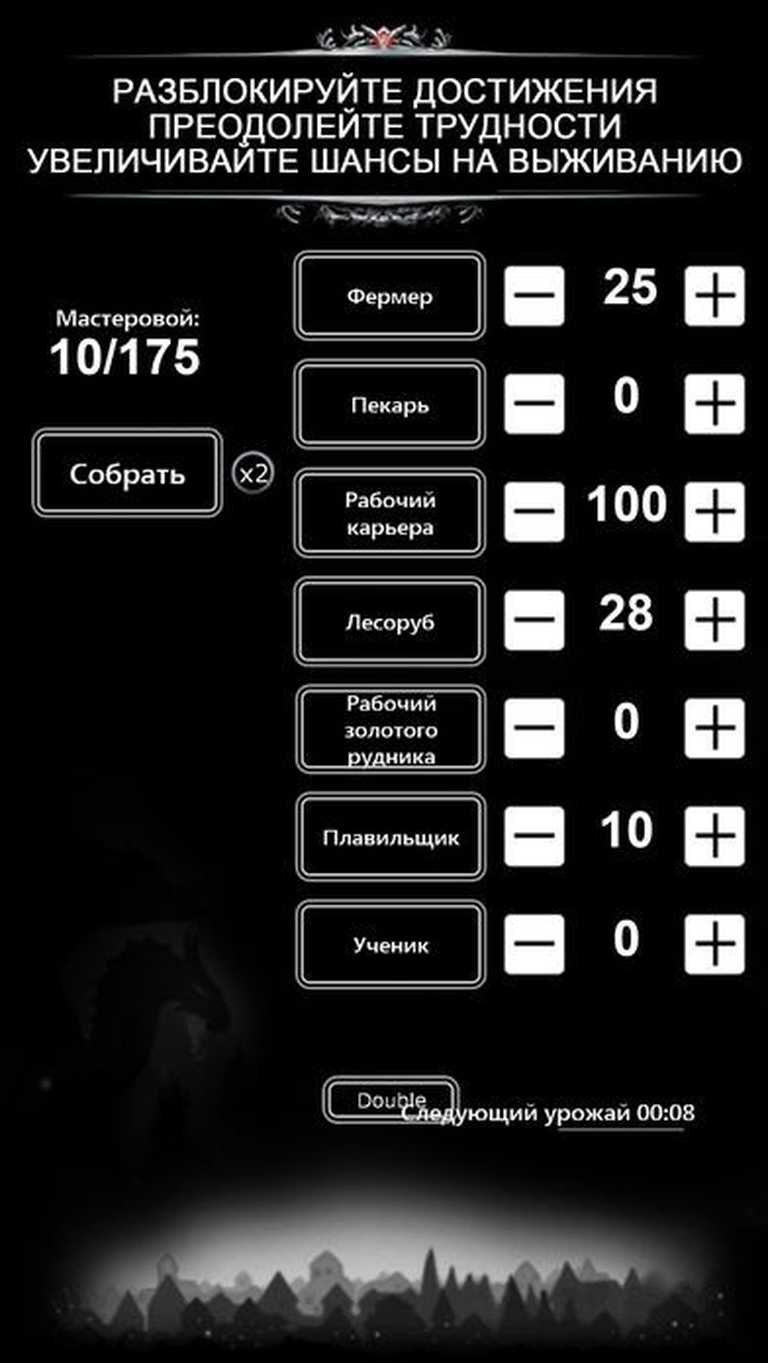Decrease Рабочий карьера count
Viewport: 768px width, 1363px height.
[x=534, y=513]
